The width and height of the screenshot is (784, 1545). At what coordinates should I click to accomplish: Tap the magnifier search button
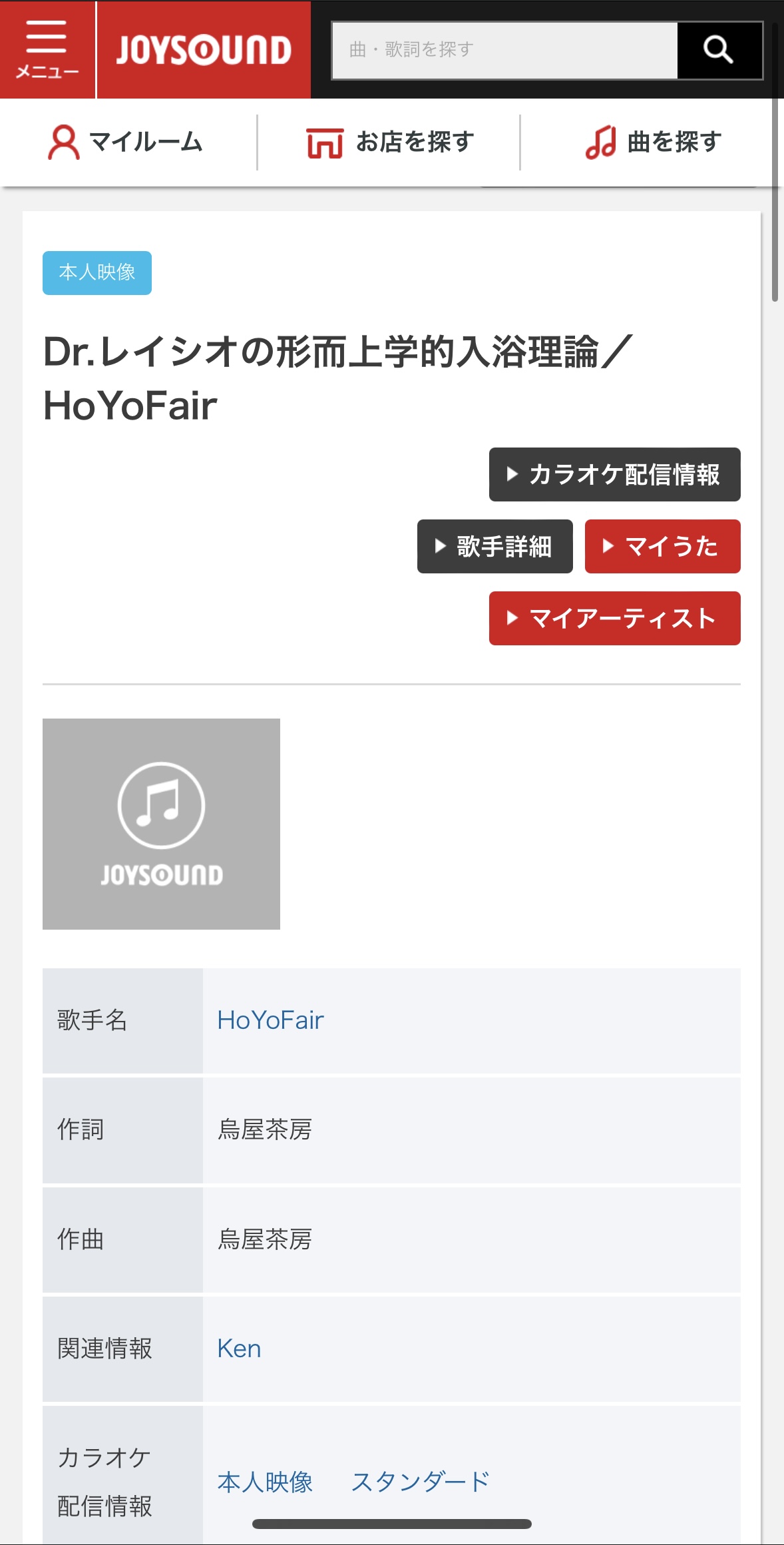point(719,50)
